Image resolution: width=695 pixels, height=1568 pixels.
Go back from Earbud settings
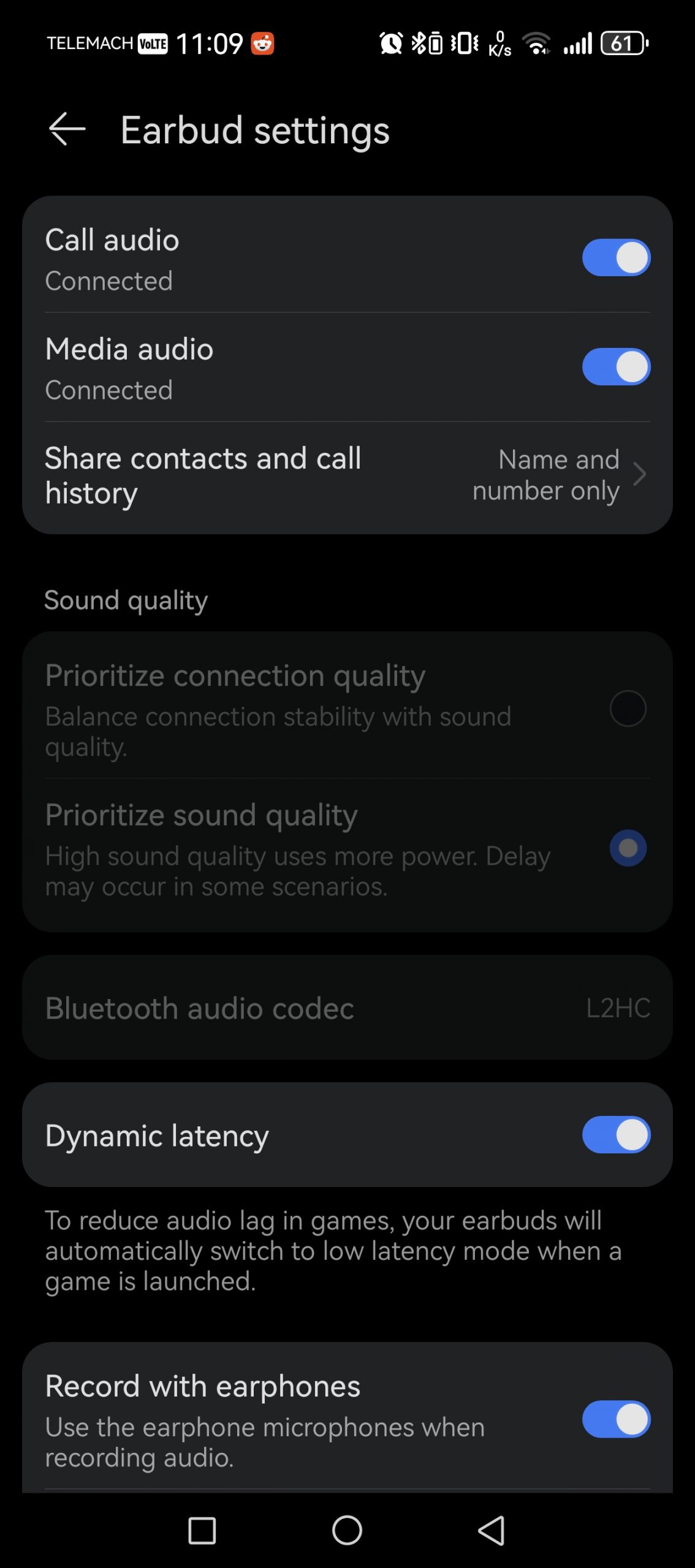pos(67,129)
